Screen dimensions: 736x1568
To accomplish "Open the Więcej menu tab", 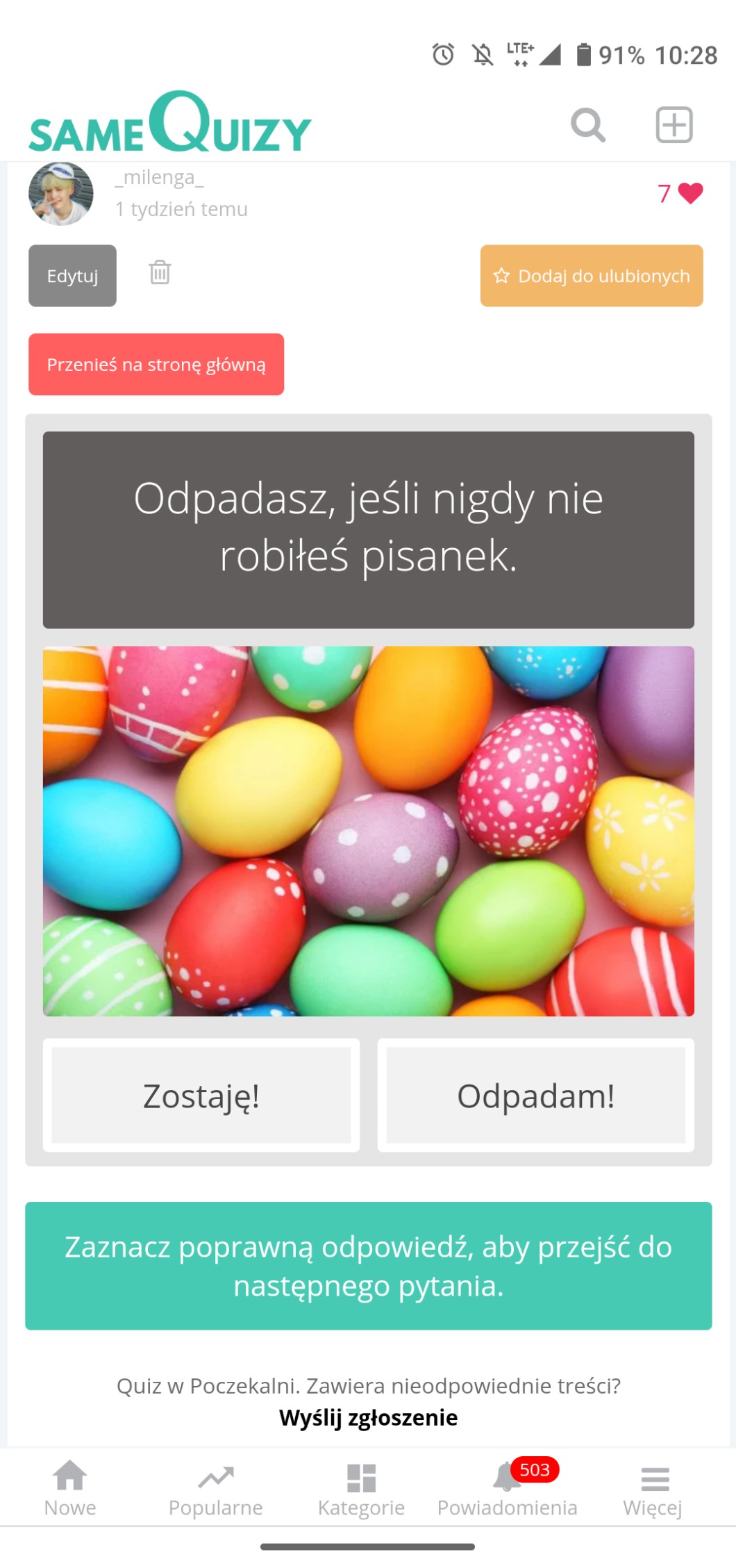I will [653, 1487].
